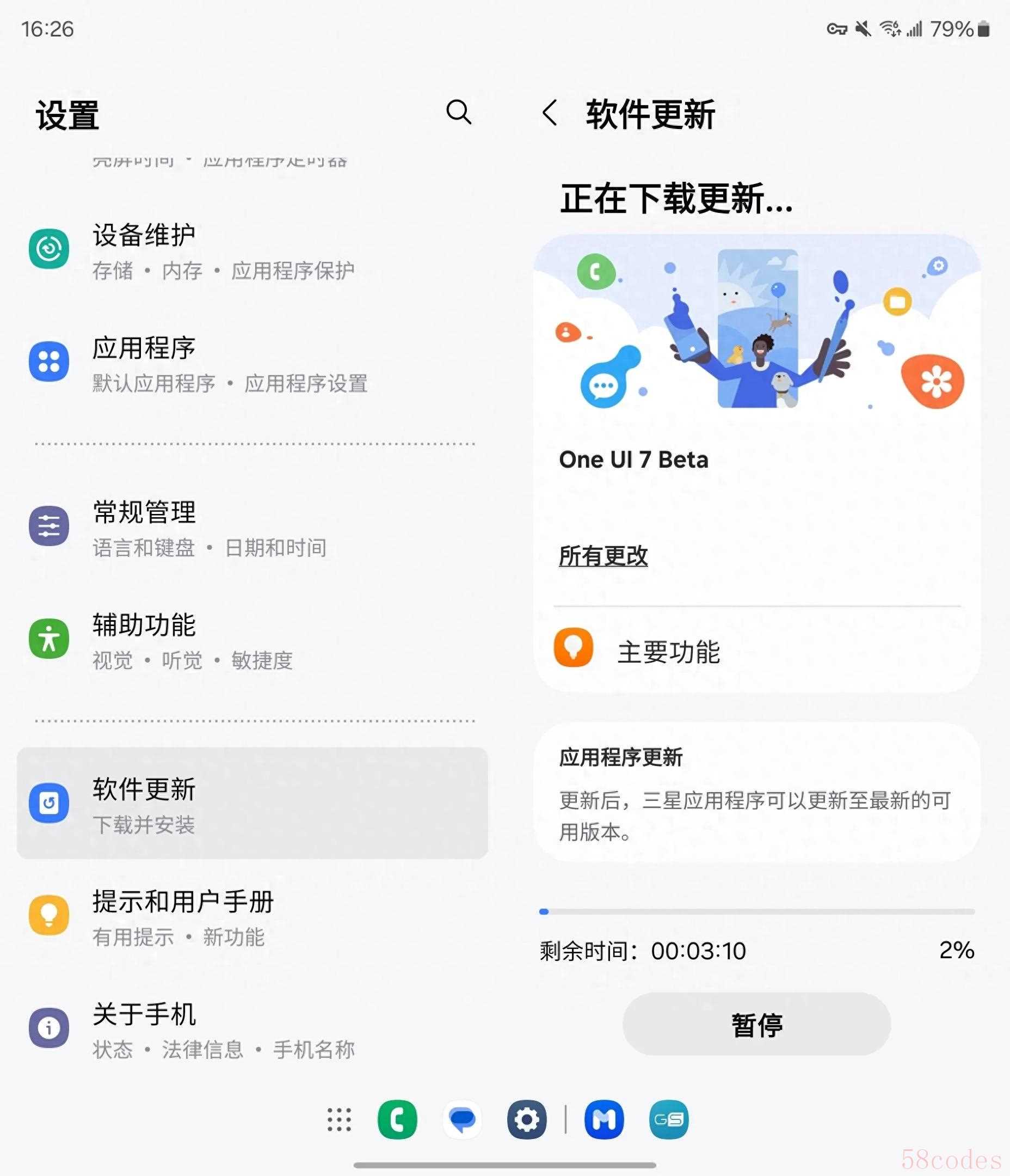Tap 暂停 to pause the download
The image size is (1010, 1176).
pos(756,1025)
